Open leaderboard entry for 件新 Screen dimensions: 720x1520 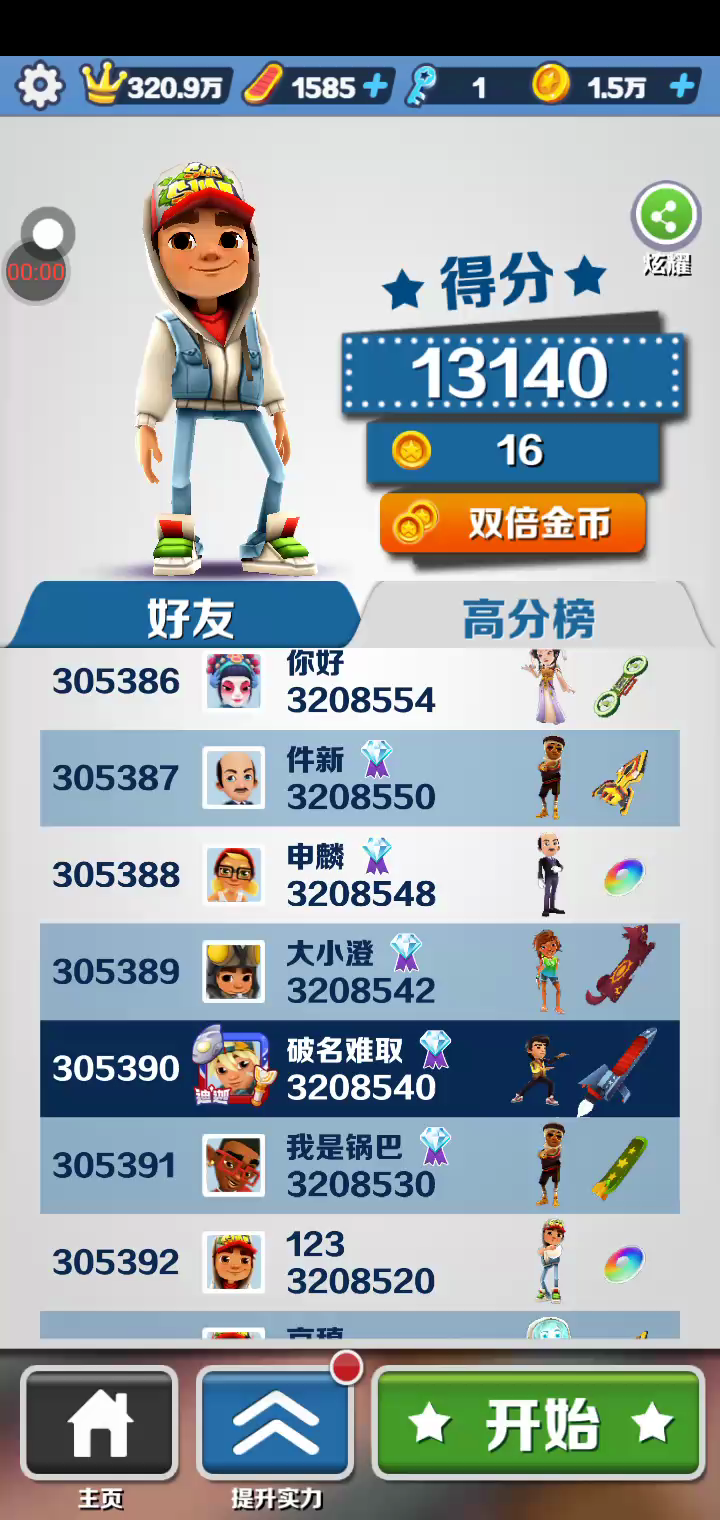pos(360,778)
